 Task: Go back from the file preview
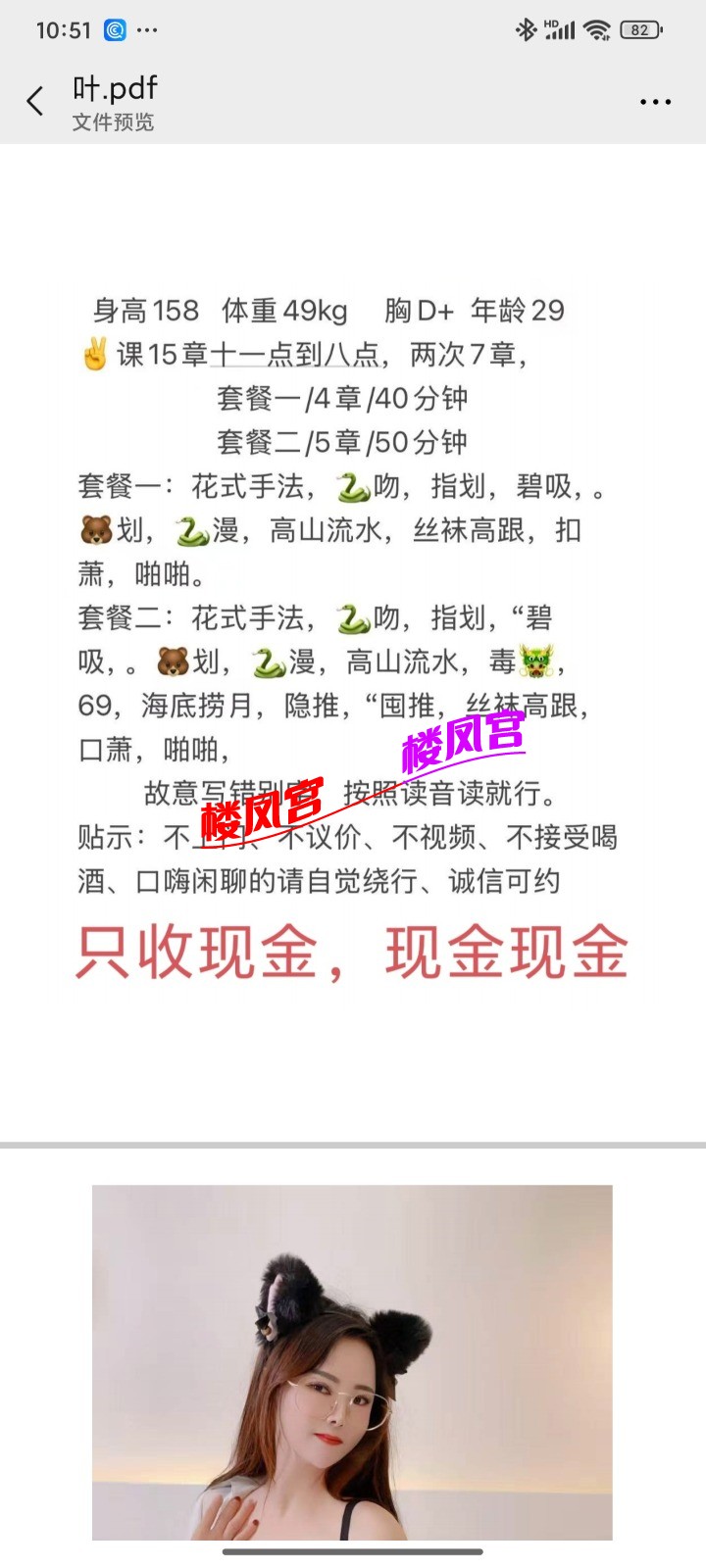[35, 101]
